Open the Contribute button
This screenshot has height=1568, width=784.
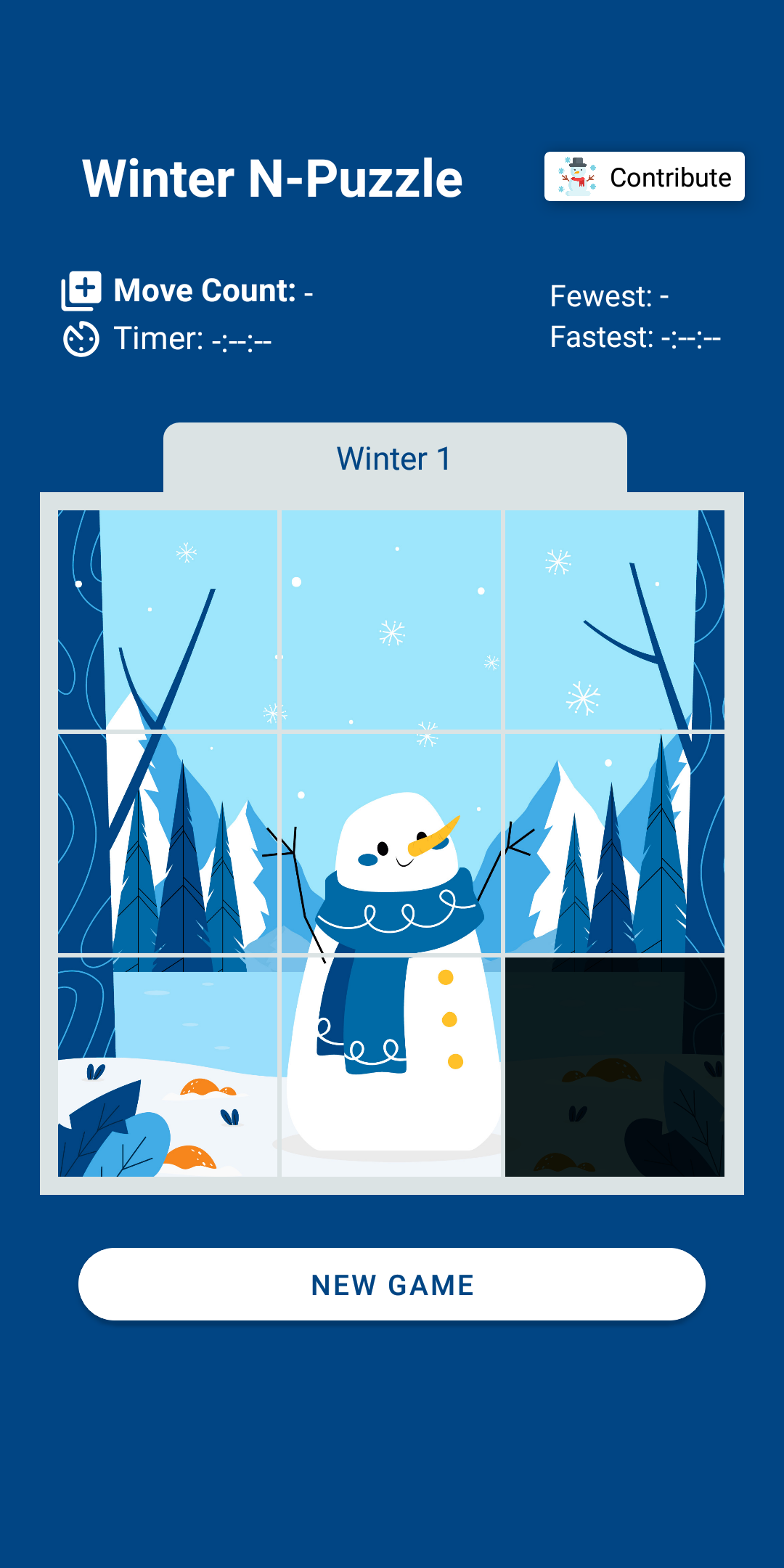click(644, 176)
